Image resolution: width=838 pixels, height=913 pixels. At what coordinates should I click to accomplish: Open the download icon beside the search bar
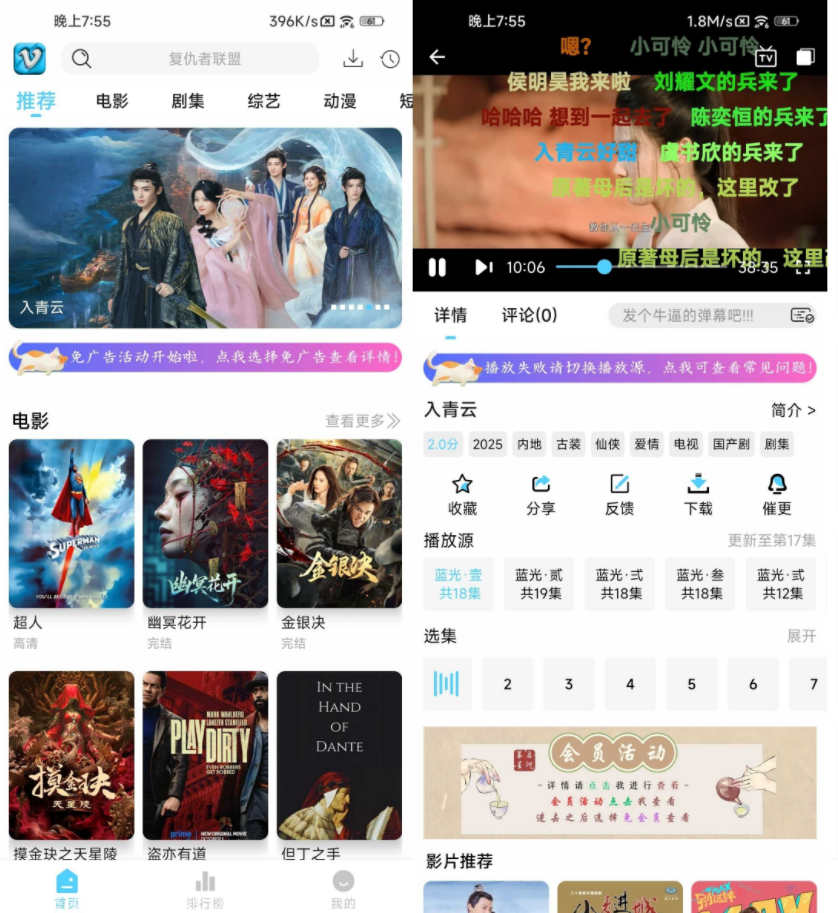coord(352,59)
